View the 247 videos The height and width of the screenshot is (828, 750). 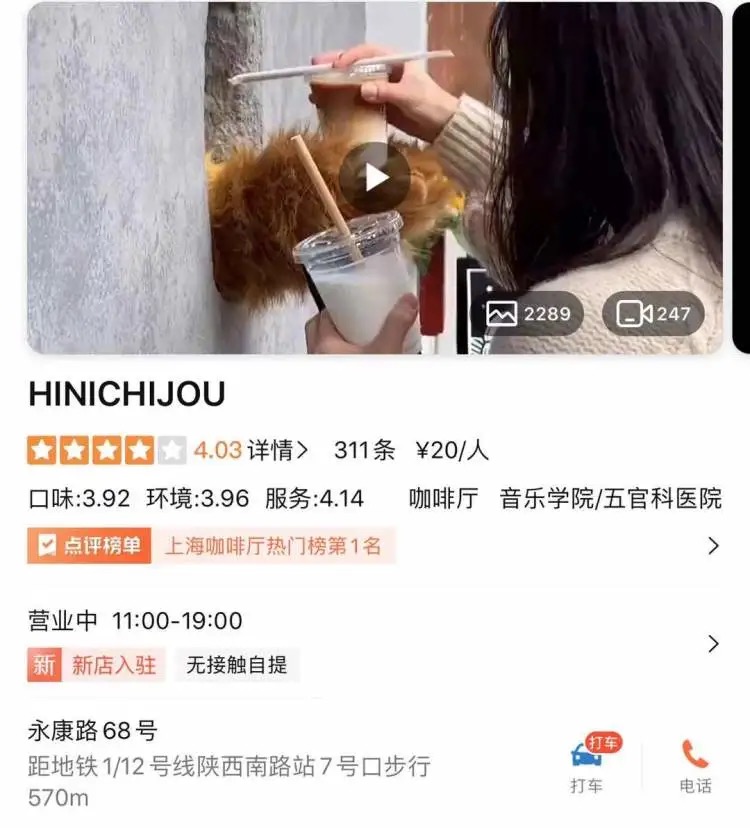(654, 314)
